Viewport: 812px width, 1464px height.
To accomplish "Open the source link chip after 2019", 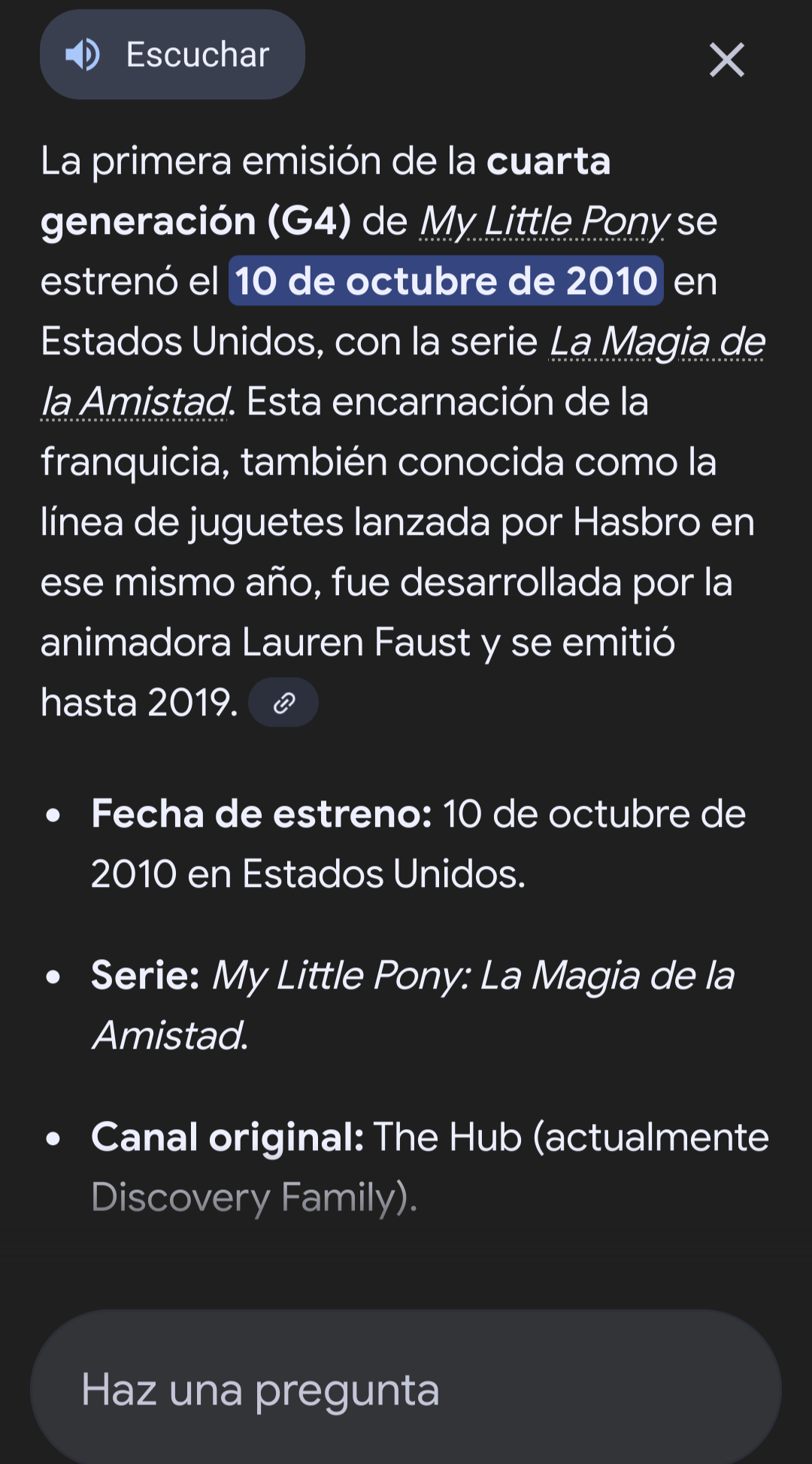I will point(283,703).
